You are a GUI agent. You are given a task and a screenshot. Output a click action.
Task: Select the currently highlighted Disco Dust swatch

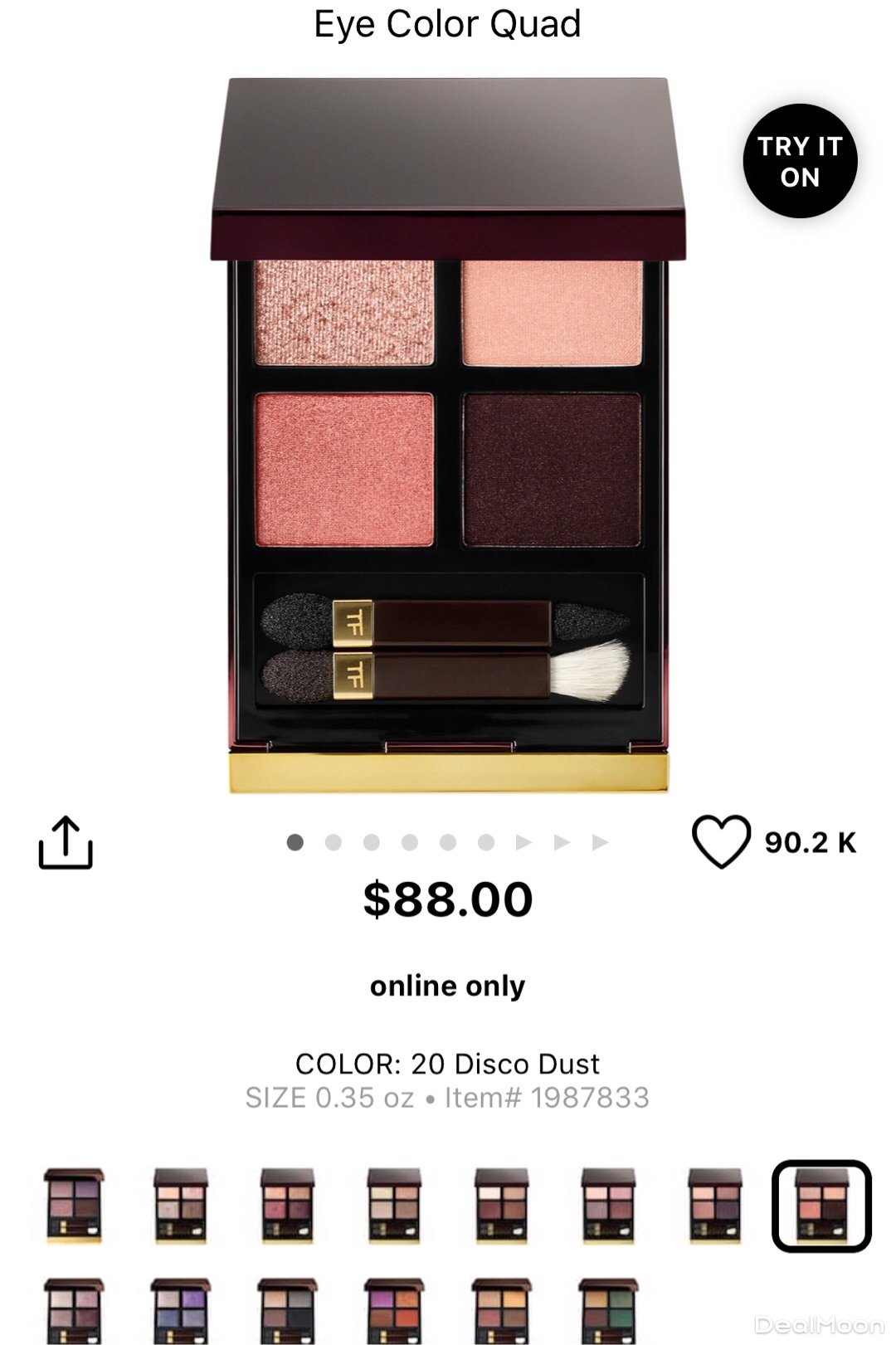[x=821, y=1206]
